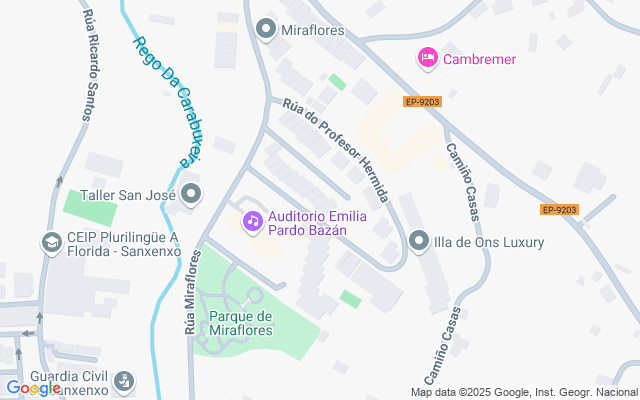Open the Miraflores place marker

tap(266, 30)
